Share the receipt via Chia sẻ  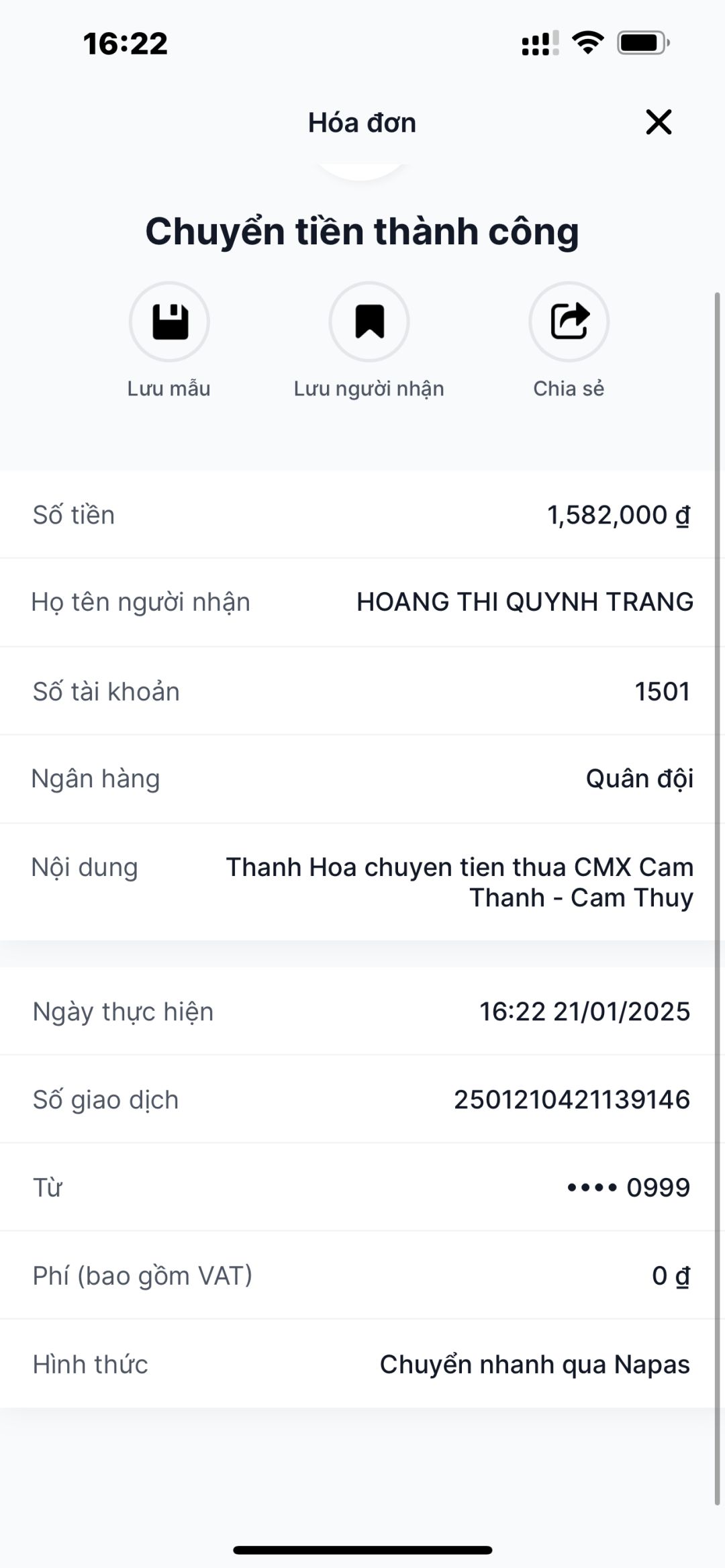(x=569, y=322)
